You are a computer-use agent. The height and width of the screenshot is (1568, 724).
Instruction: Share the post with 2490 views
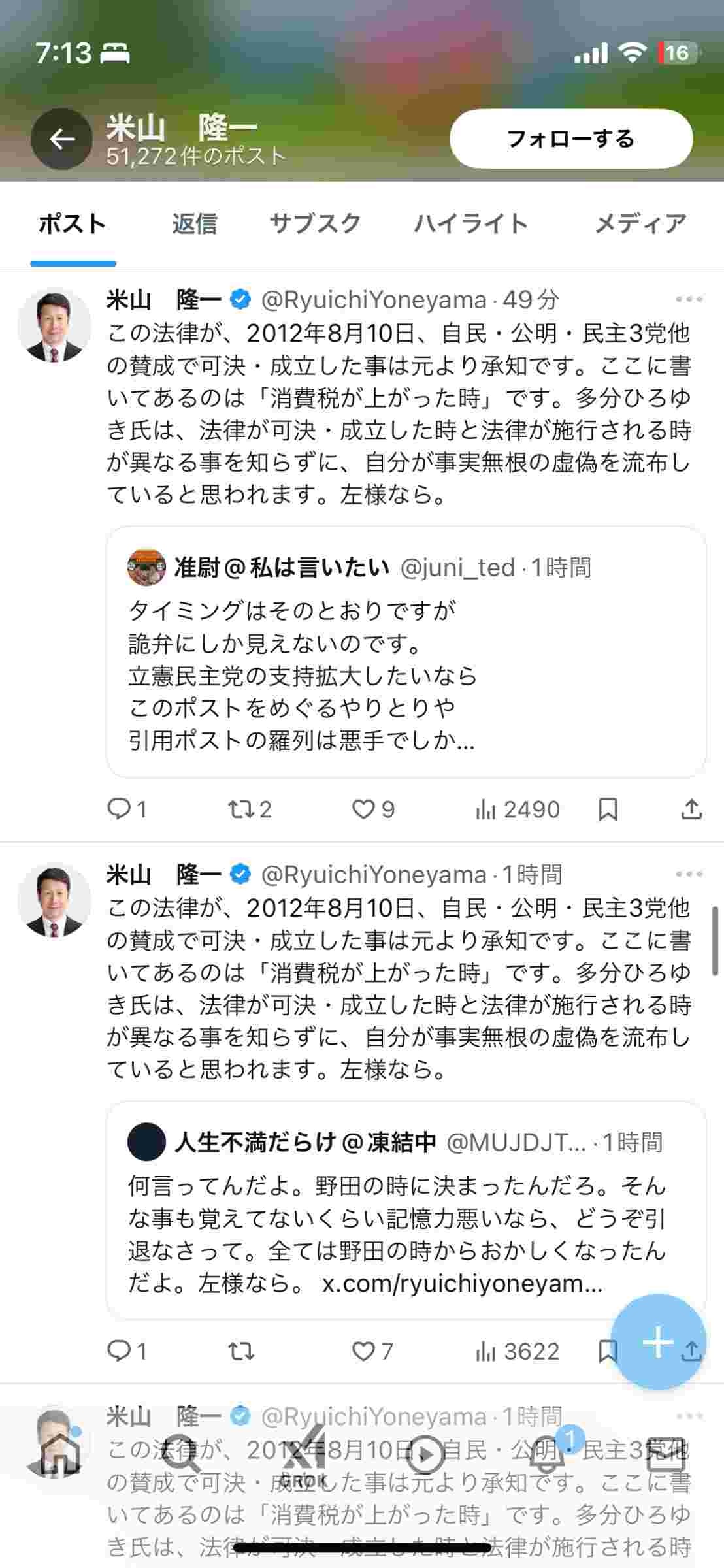coord(691,809)
